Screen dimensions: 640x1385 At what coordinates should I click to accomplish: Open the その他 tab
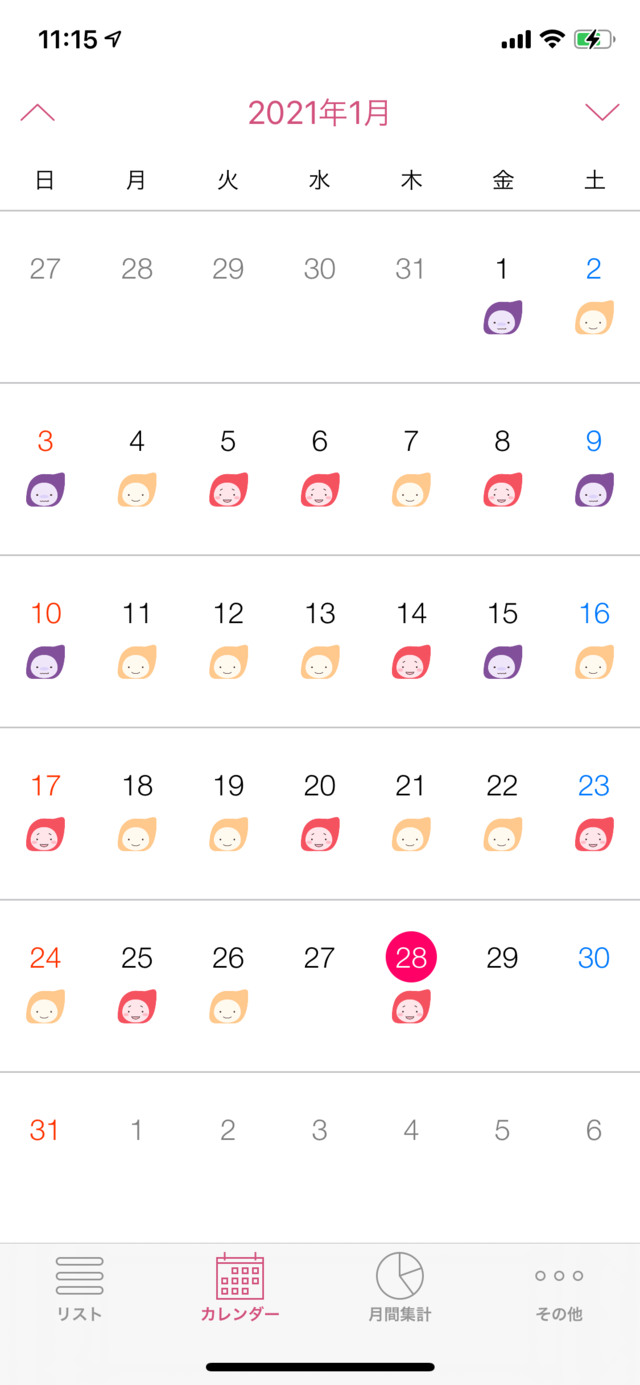click(x=559, y=1289)
